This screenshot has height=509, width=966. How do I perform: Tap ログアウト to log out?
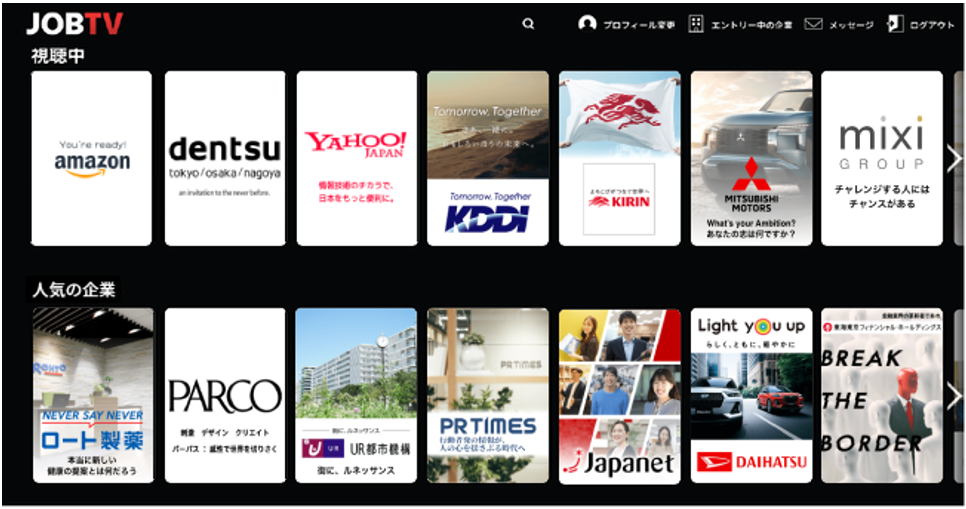(x=921, y=24)
